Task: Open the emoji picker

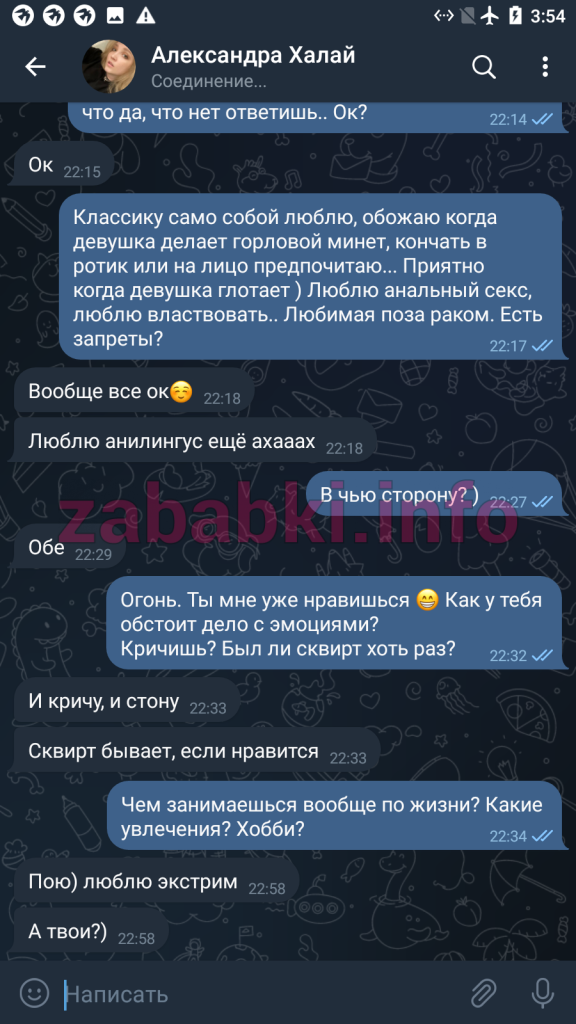Action: [35, 993]
